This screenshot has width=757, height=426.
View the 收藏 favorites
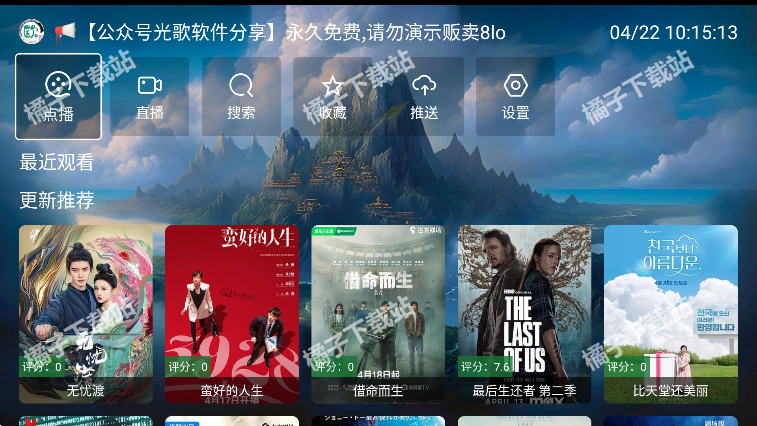333,96
